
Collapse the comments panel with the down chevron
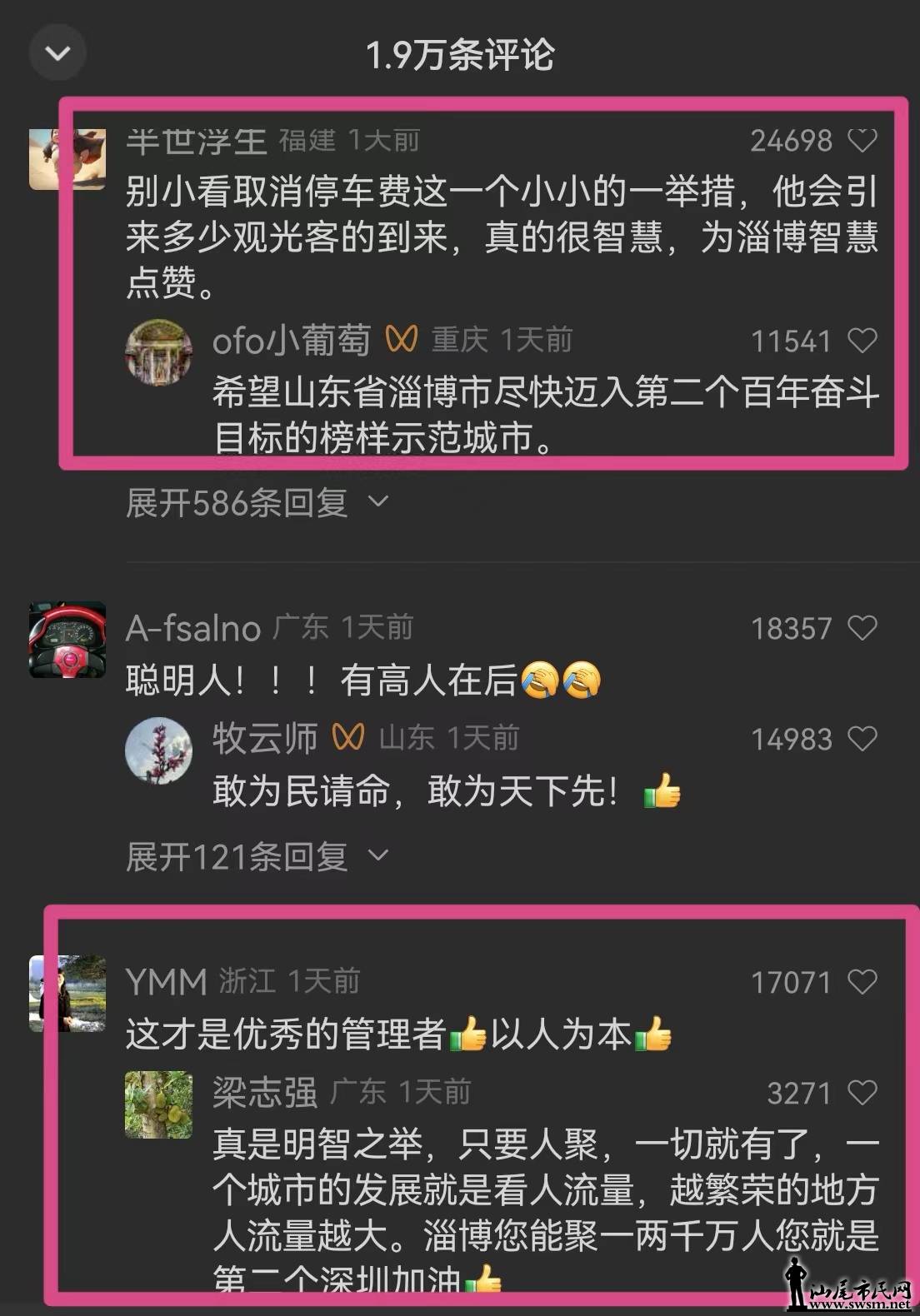point(57,53)
